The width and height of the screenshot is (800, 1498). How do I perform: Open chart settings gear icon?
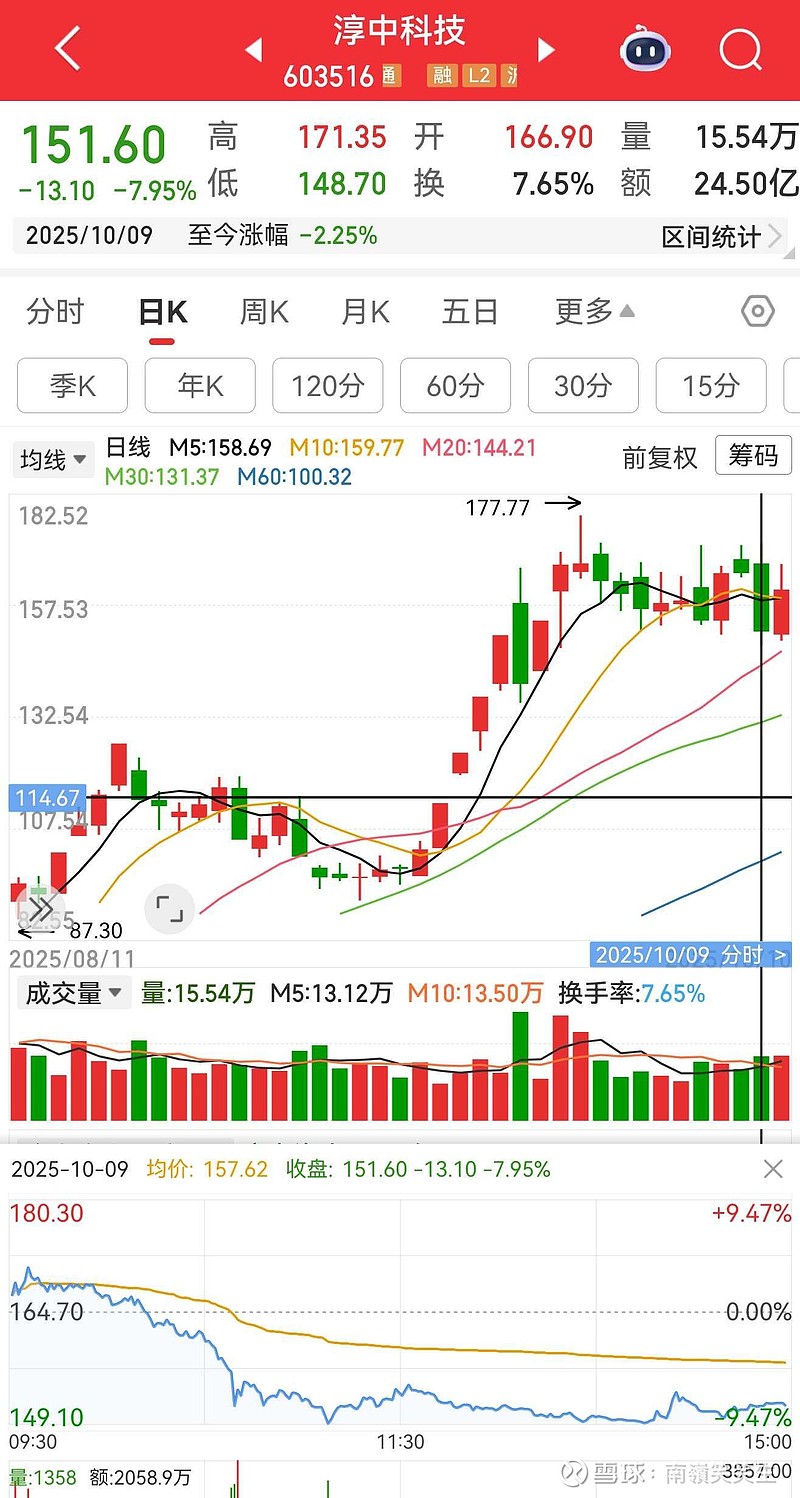[757, 312]
